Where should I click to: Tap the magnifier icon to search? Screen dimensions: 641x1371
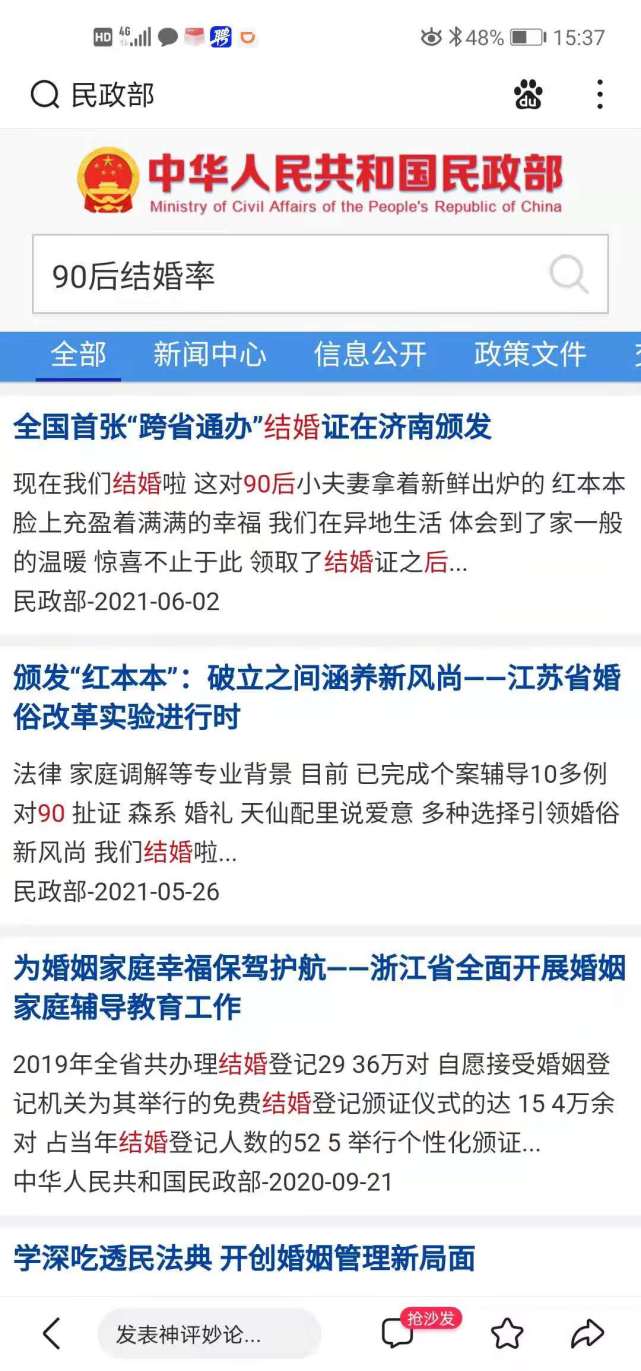[x=568, y=275]
